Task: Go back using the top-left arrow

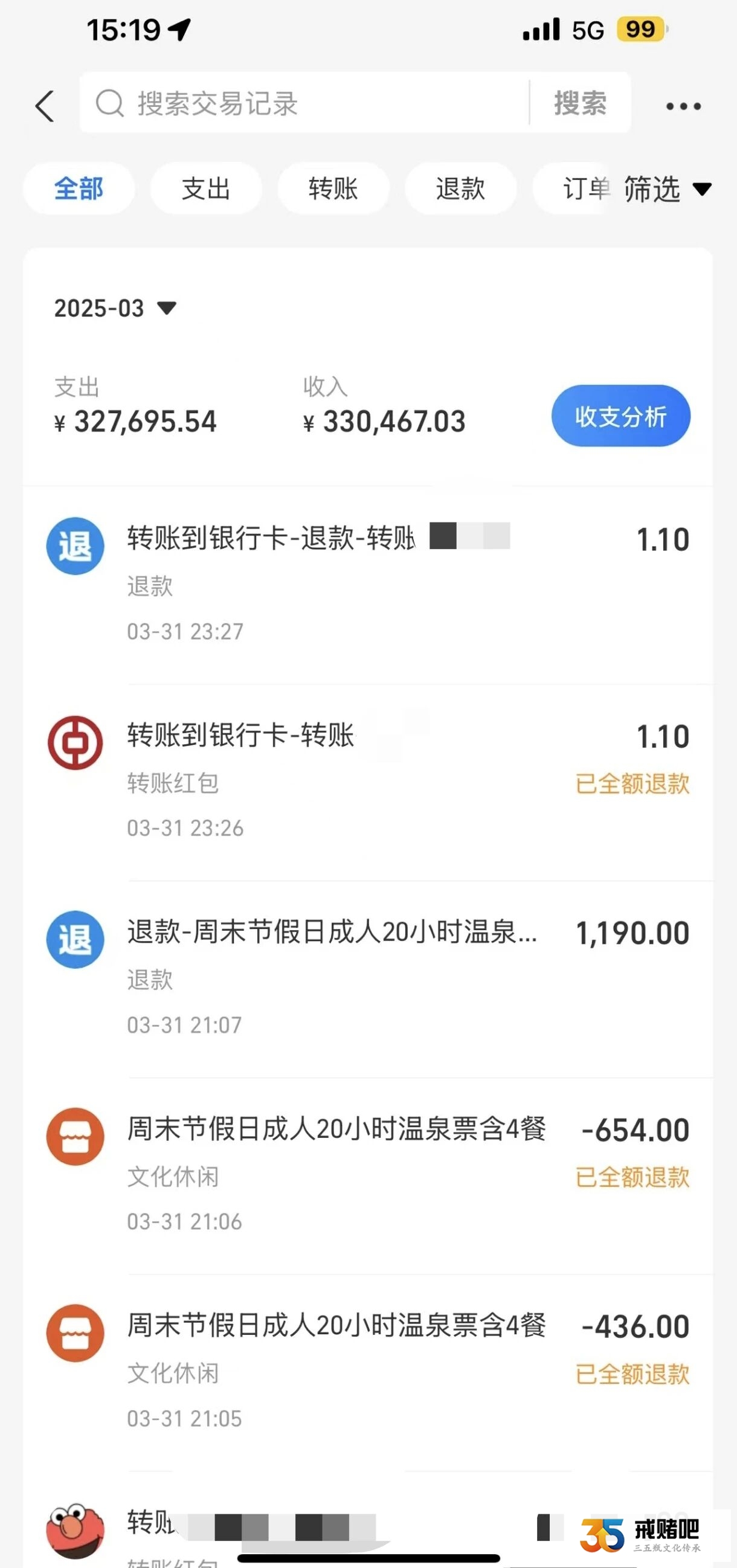Action: 45,106
